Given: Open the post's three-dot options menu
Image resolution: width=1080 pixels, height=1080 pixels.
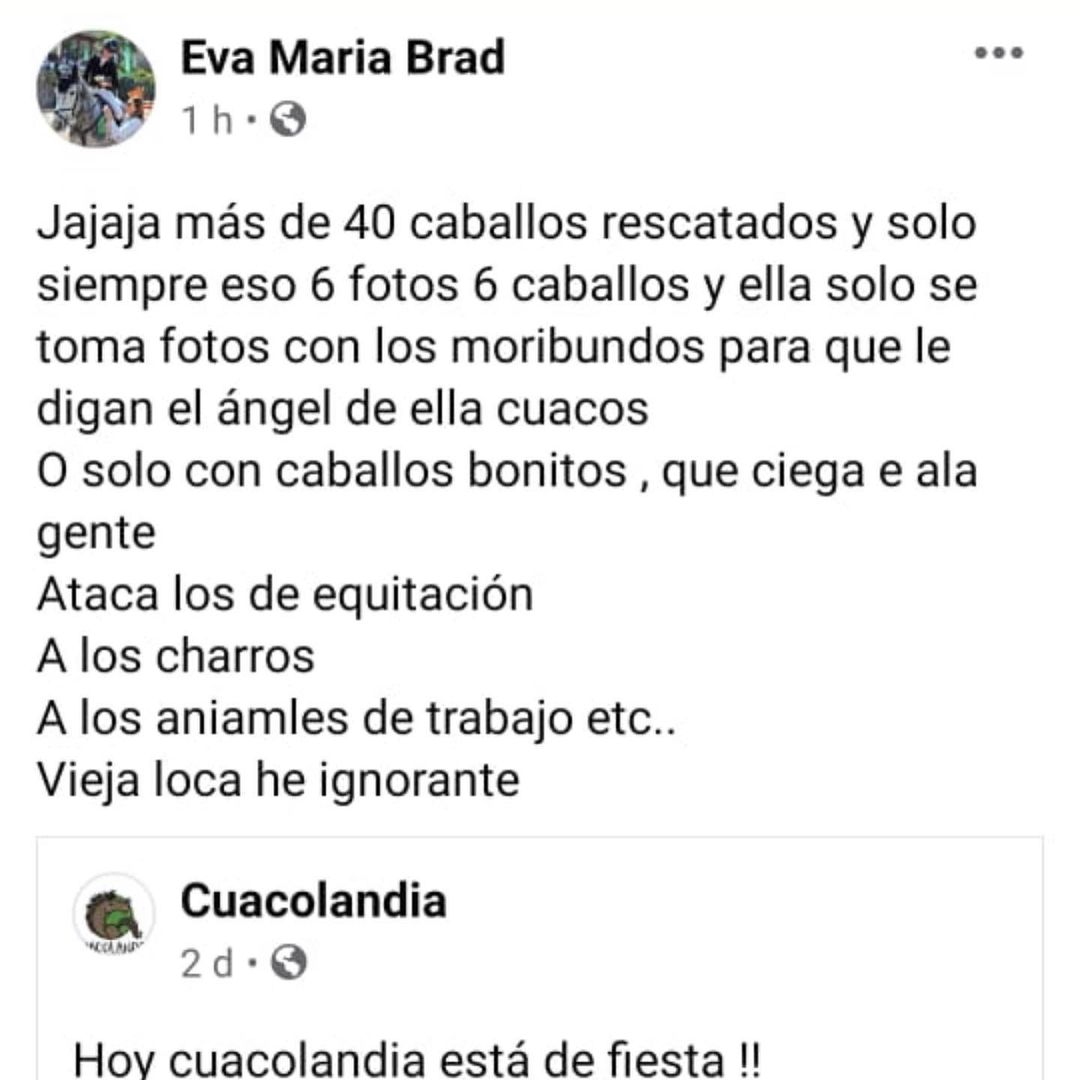Looking at the screenshot, I should click(x=999, y=54).
